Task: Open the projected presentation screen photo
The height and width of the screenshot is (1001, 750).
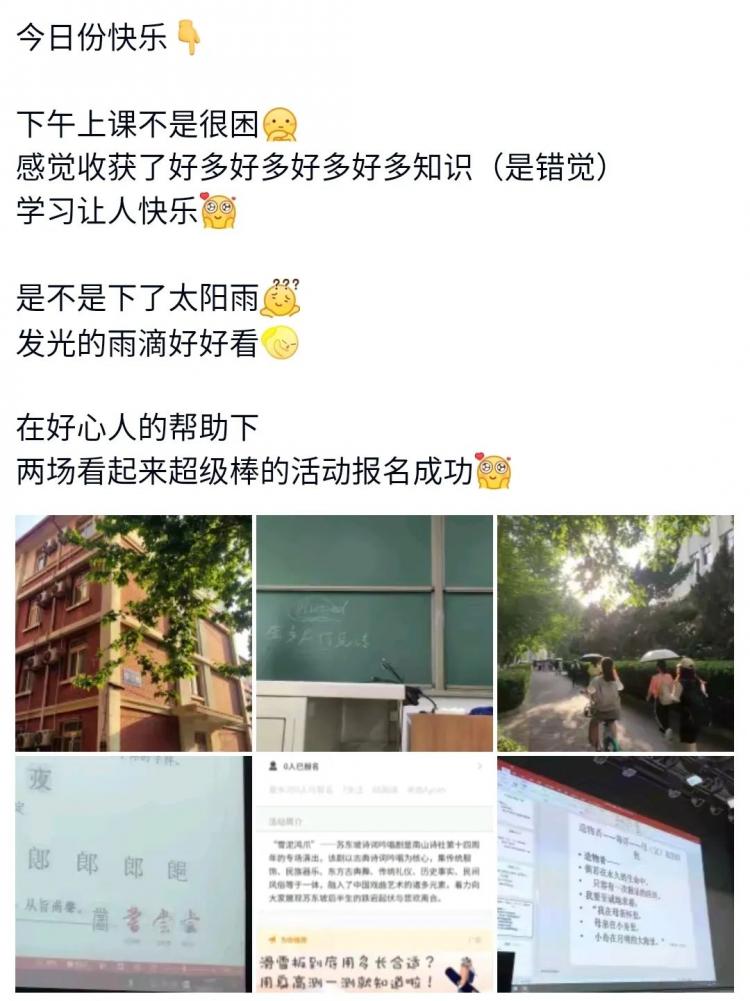Action: 615,875
